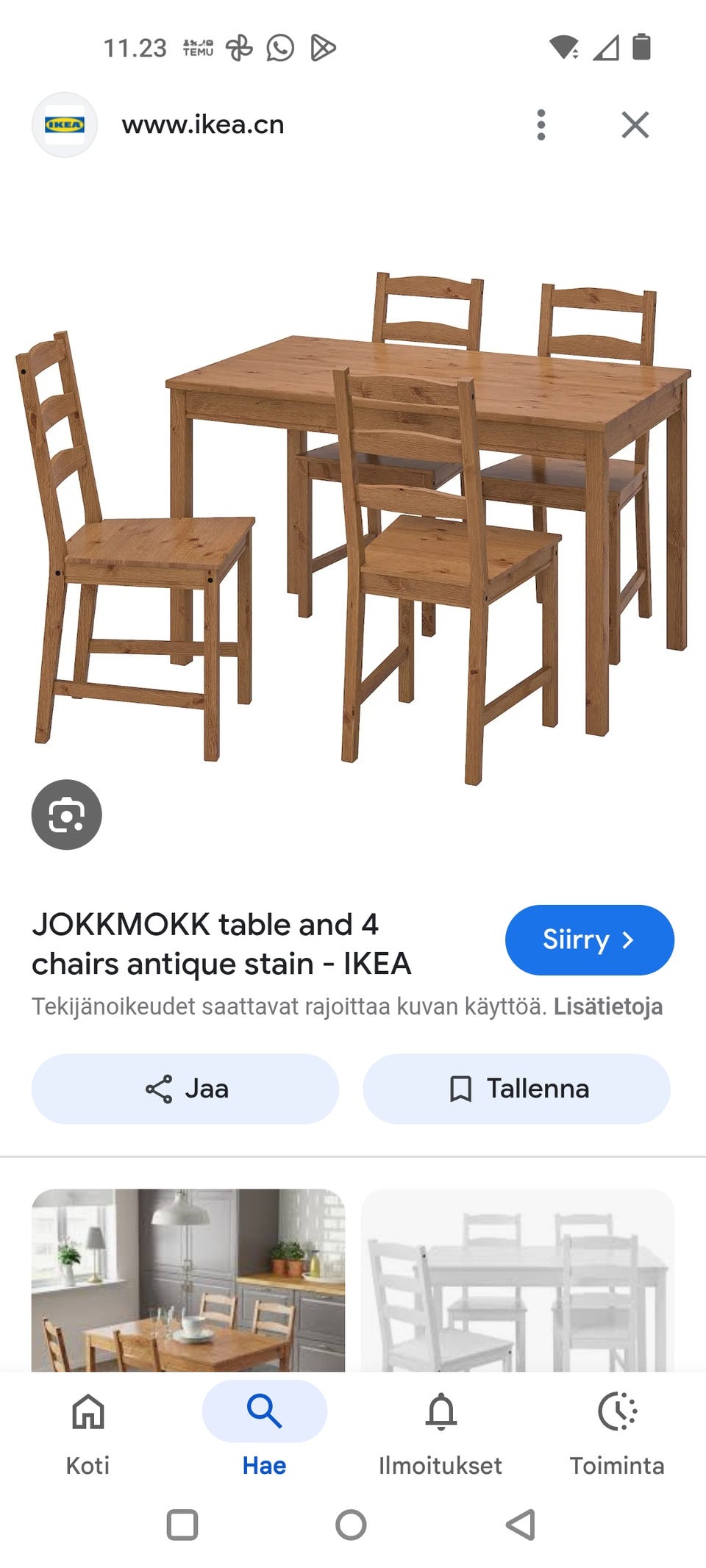Tap the IKEA favicon logo
This screenshot has width=706, height=1568.
click(x=65, y=123)
